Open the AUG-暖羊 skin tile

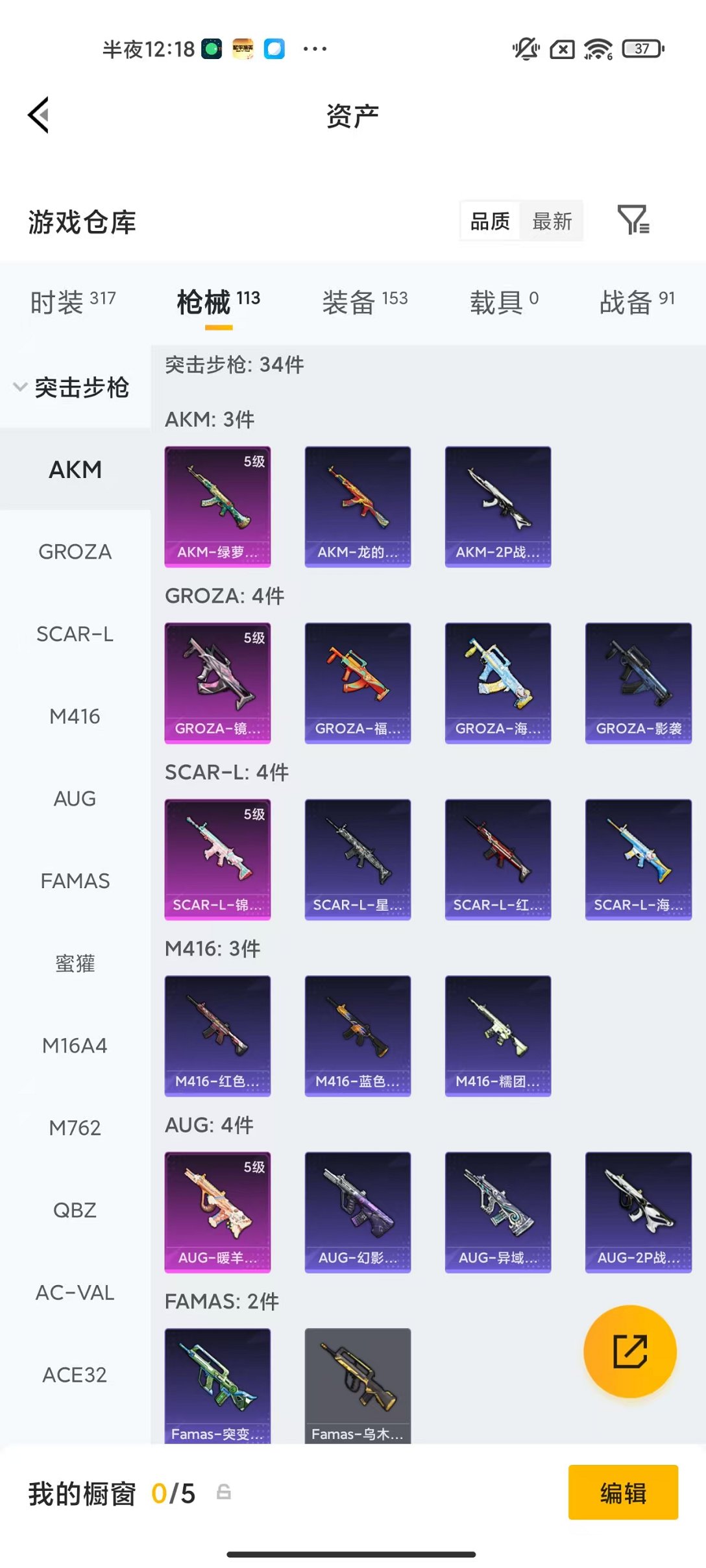[x=217, y=1212]
